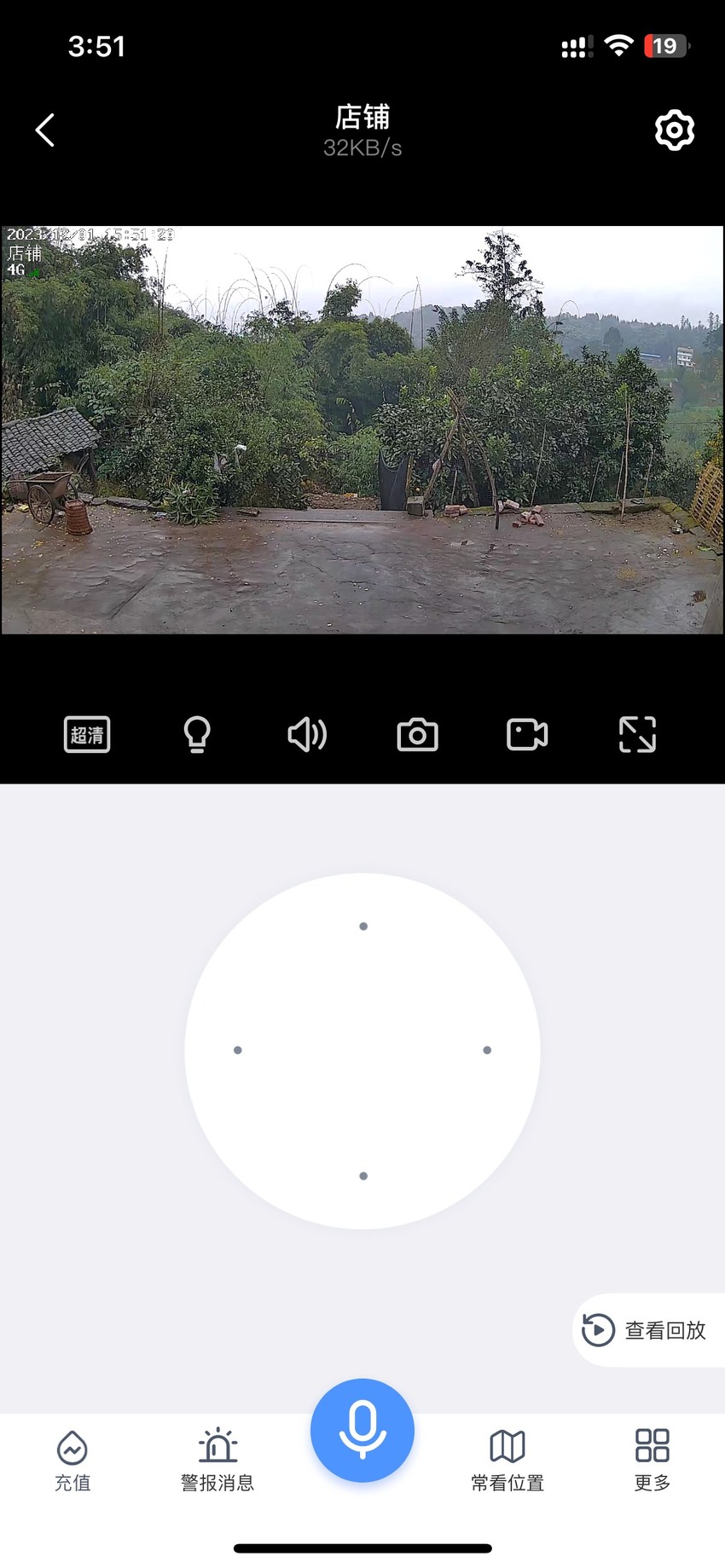The image size is (725, 1568).
Task: Start recording with video icon
Action: (x=527, y=734)
